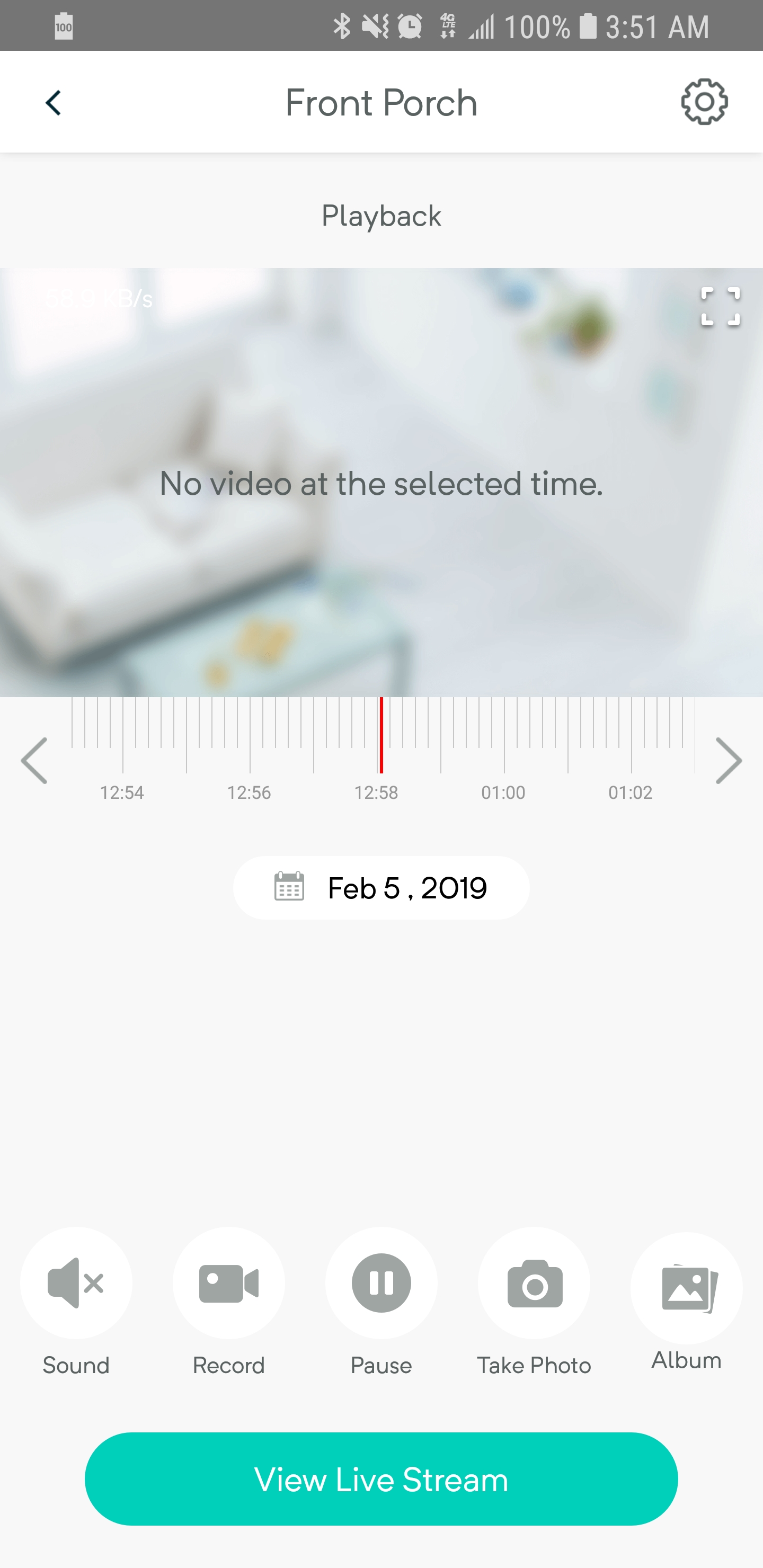Take a photo snapshot
763x1568 pixels.
pos(534,1283)
